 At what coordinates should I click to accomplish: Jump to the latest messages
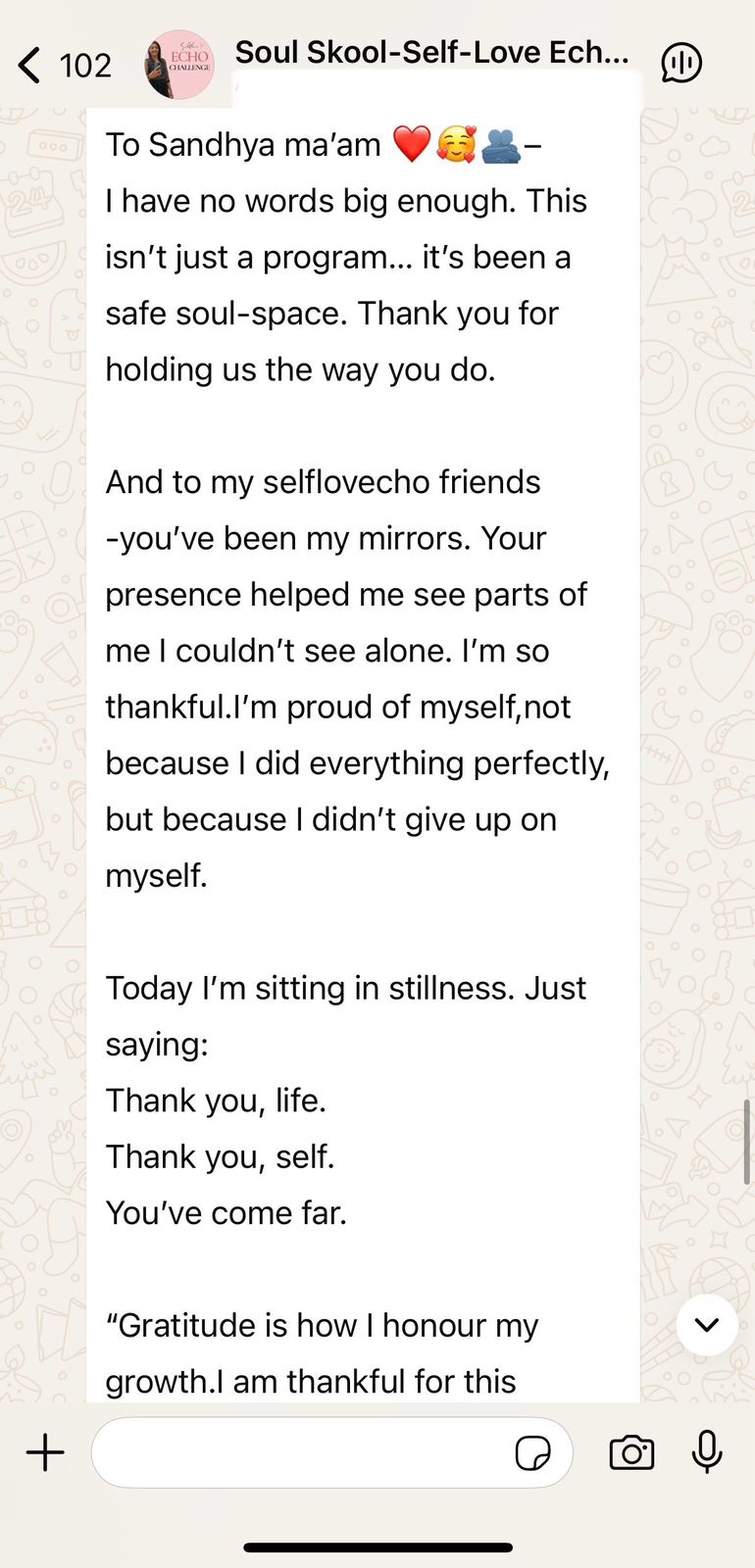(x=707, y=1325)
